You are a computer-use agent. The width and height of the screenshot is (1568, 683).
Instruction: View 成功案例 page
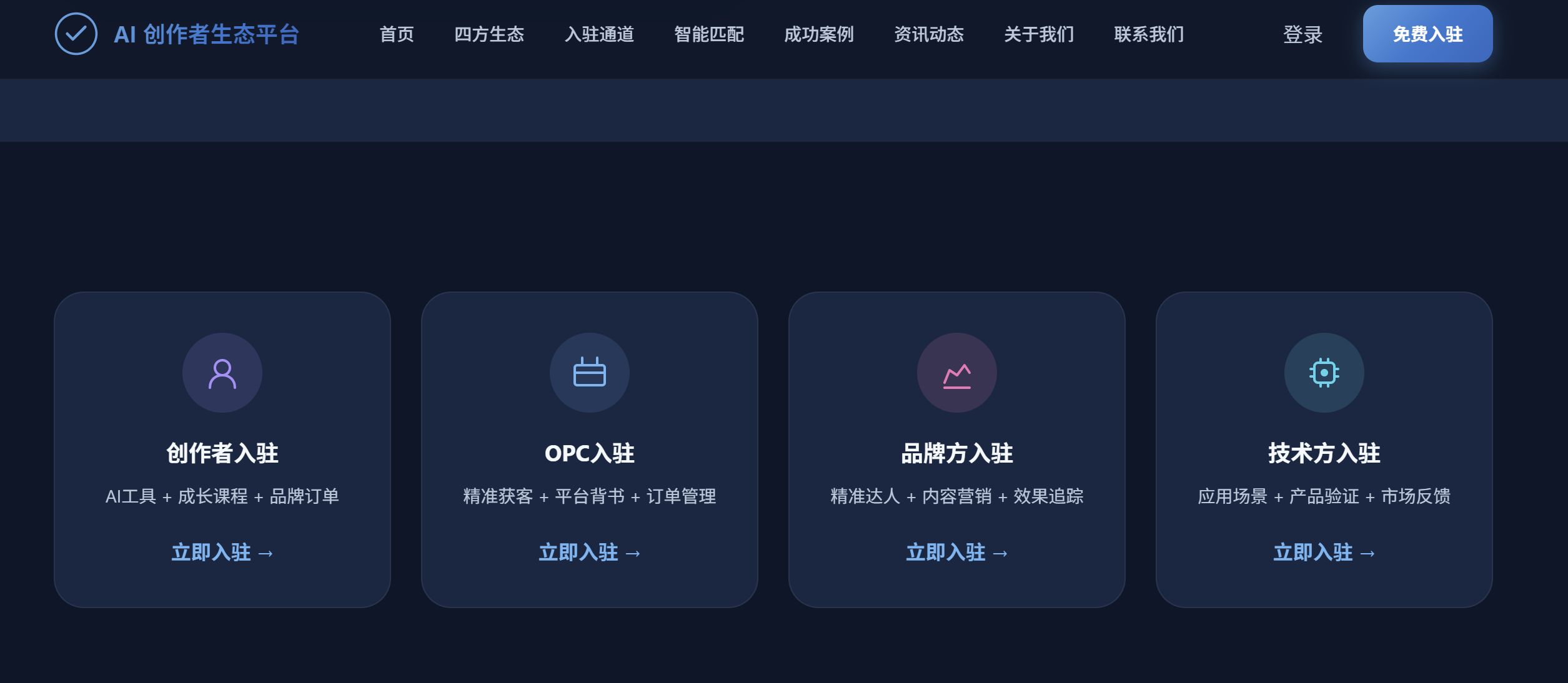(819, 34)
